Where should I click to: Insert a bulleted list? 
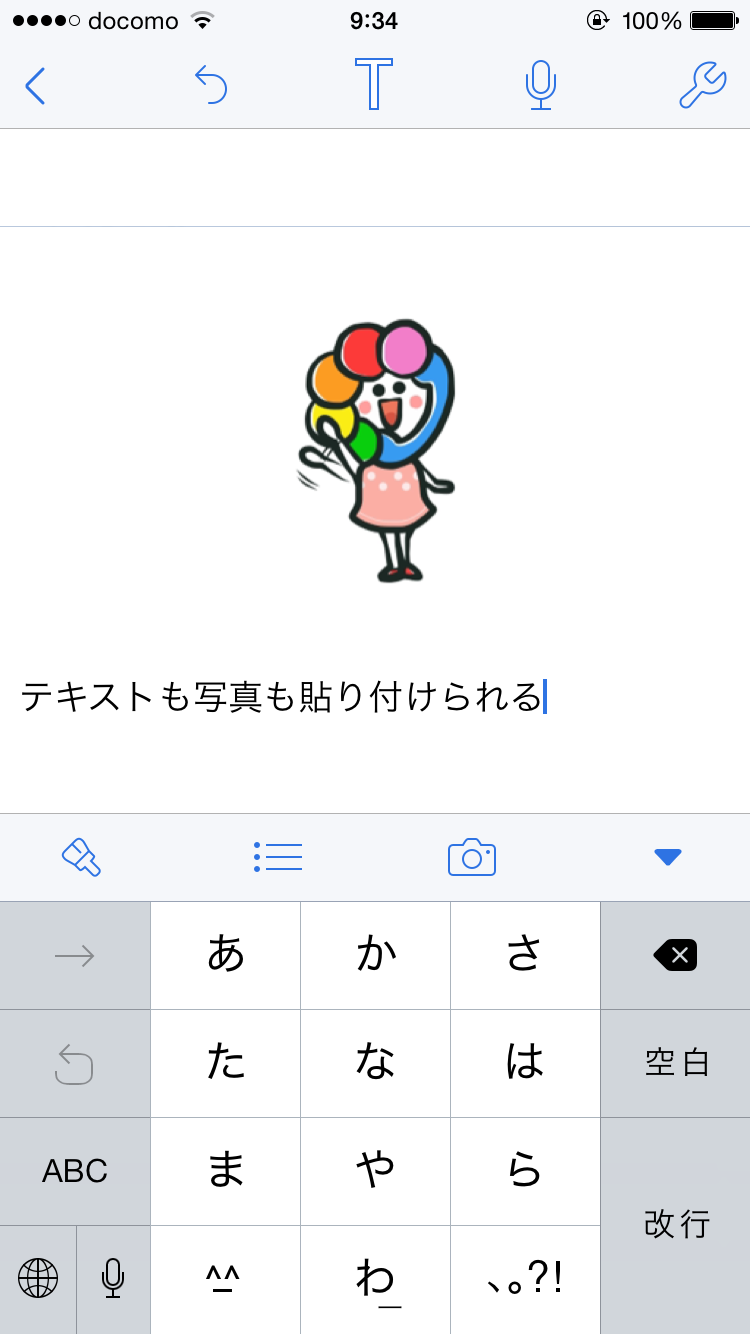pos(278,857)
